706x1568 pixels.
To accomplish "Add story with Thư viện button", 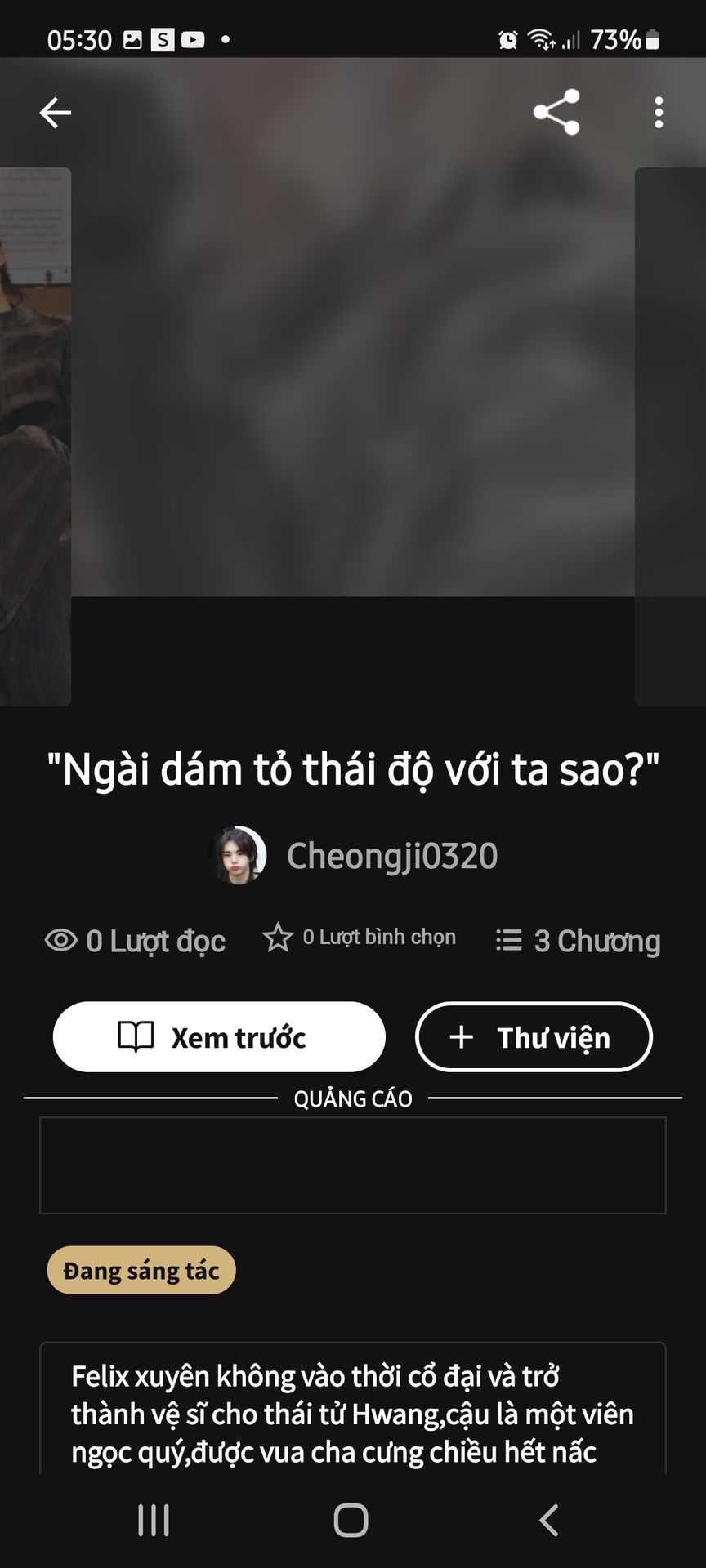I will click(x=534, y=1037).
